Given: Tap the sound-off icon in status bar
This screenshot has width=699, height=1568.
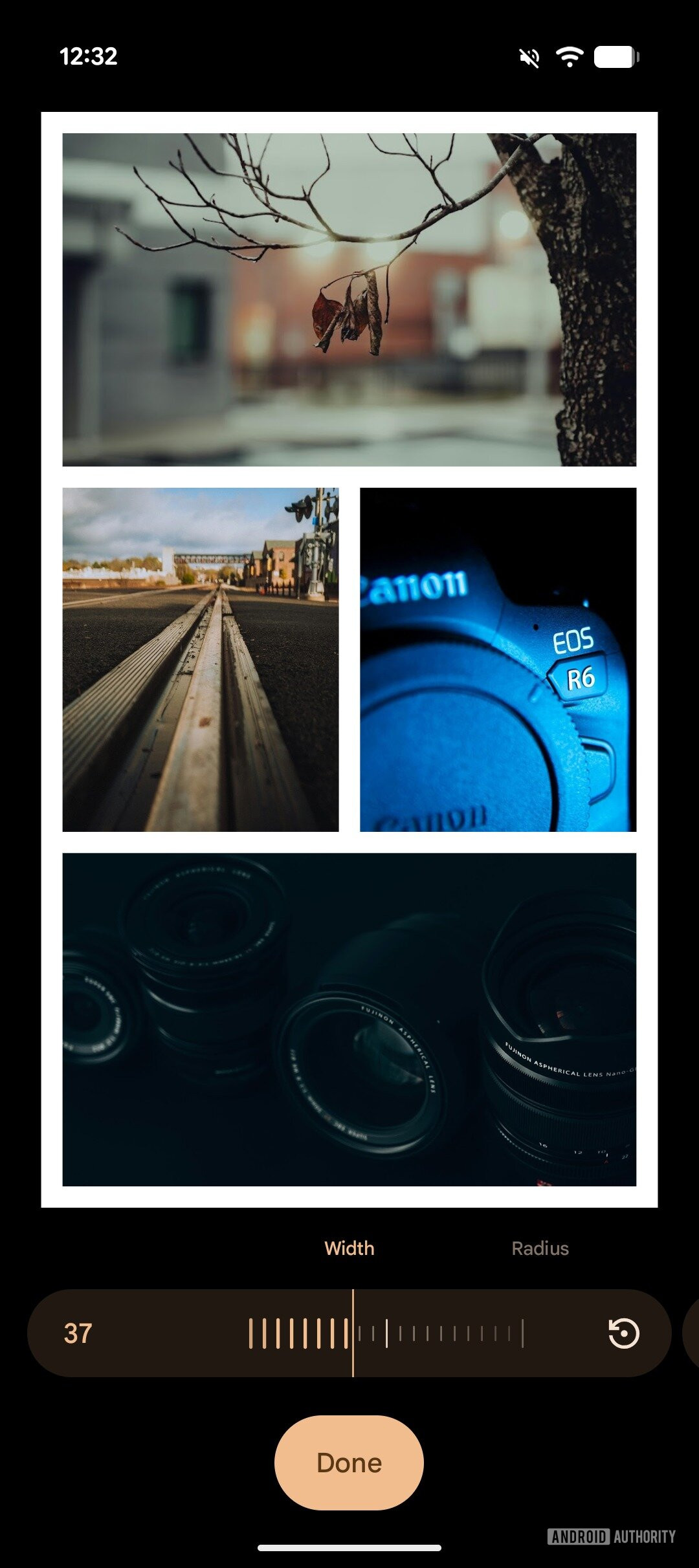Looking at the screenshot, I should 529,57.
